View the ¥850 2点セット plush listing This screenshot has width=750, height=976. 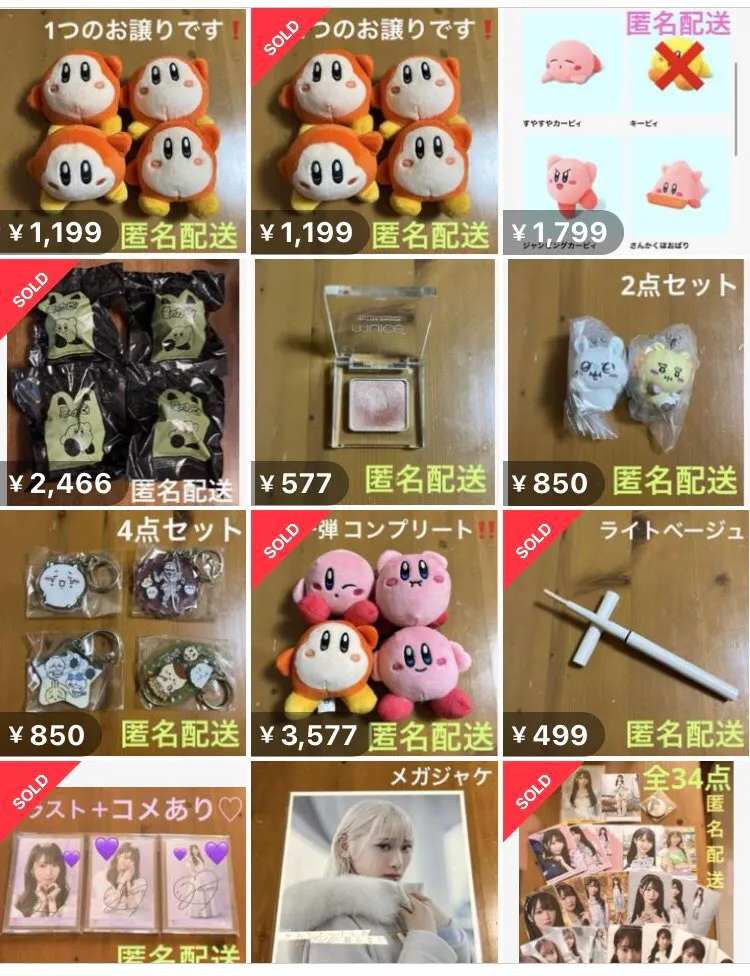point(625,370)
